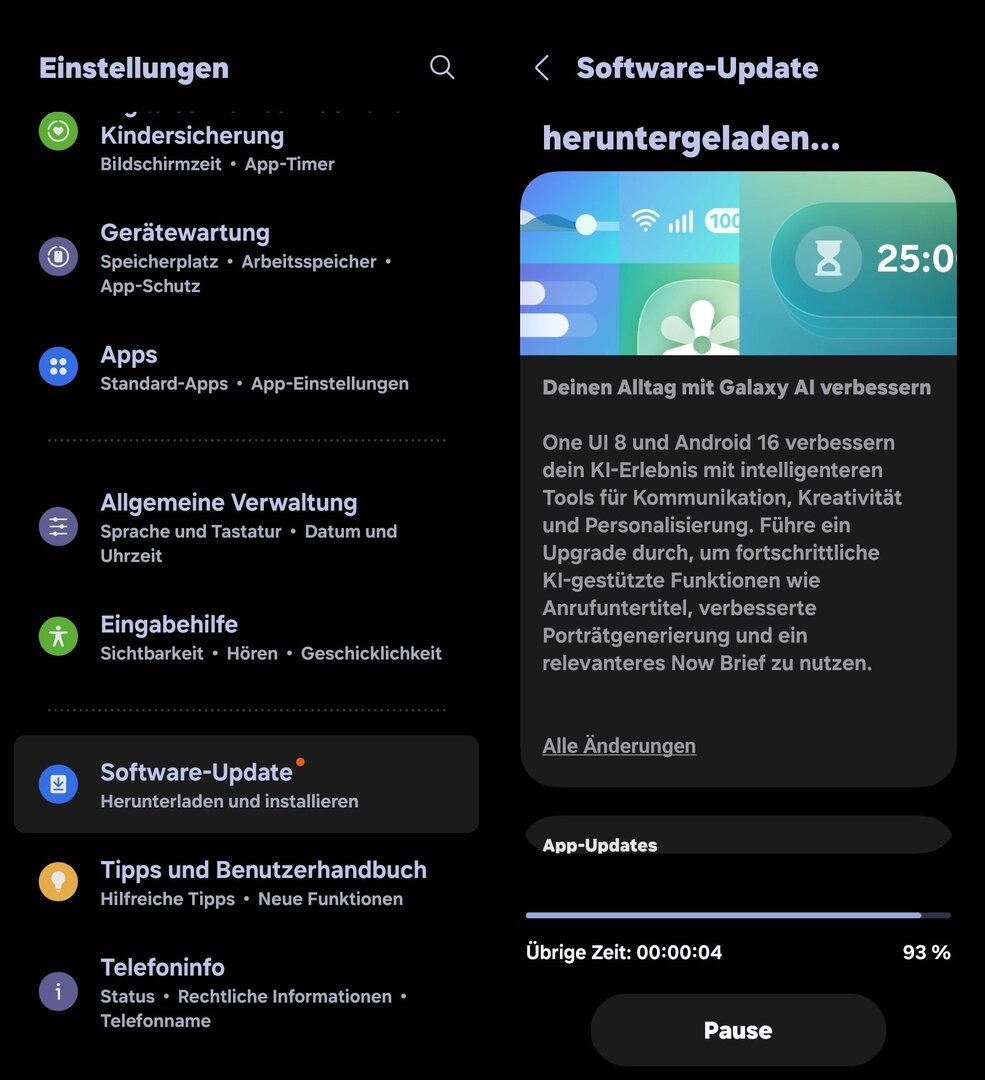Viewport: 985px width, 1080px height.
Task: View the Alle Änderungen link
Action: [x=619, y=746]
